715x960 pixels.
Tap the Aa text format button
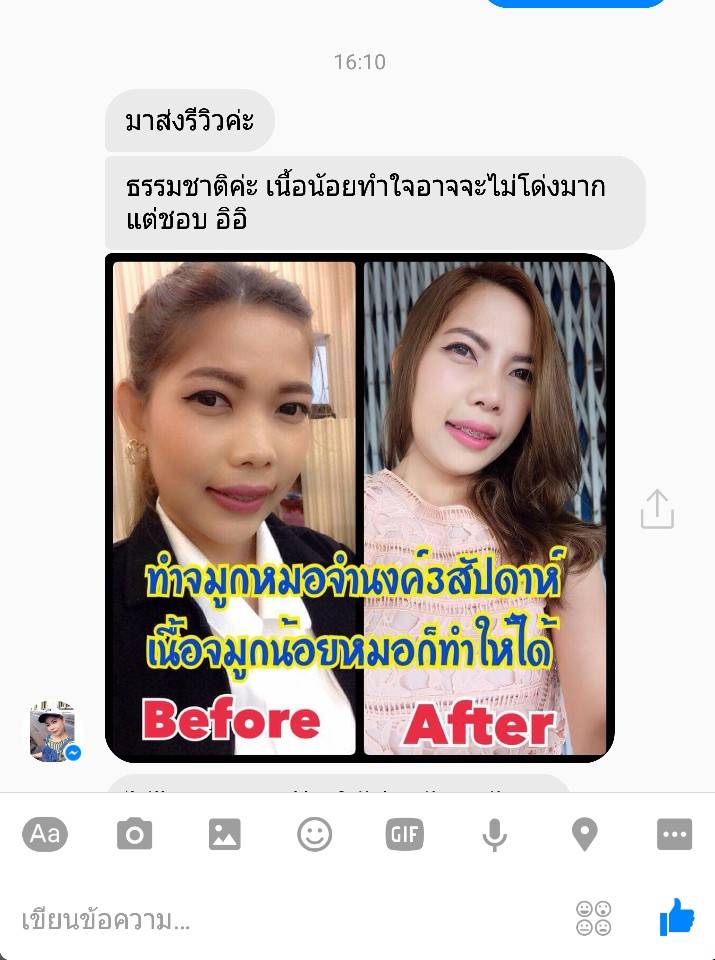coord(44,833)
